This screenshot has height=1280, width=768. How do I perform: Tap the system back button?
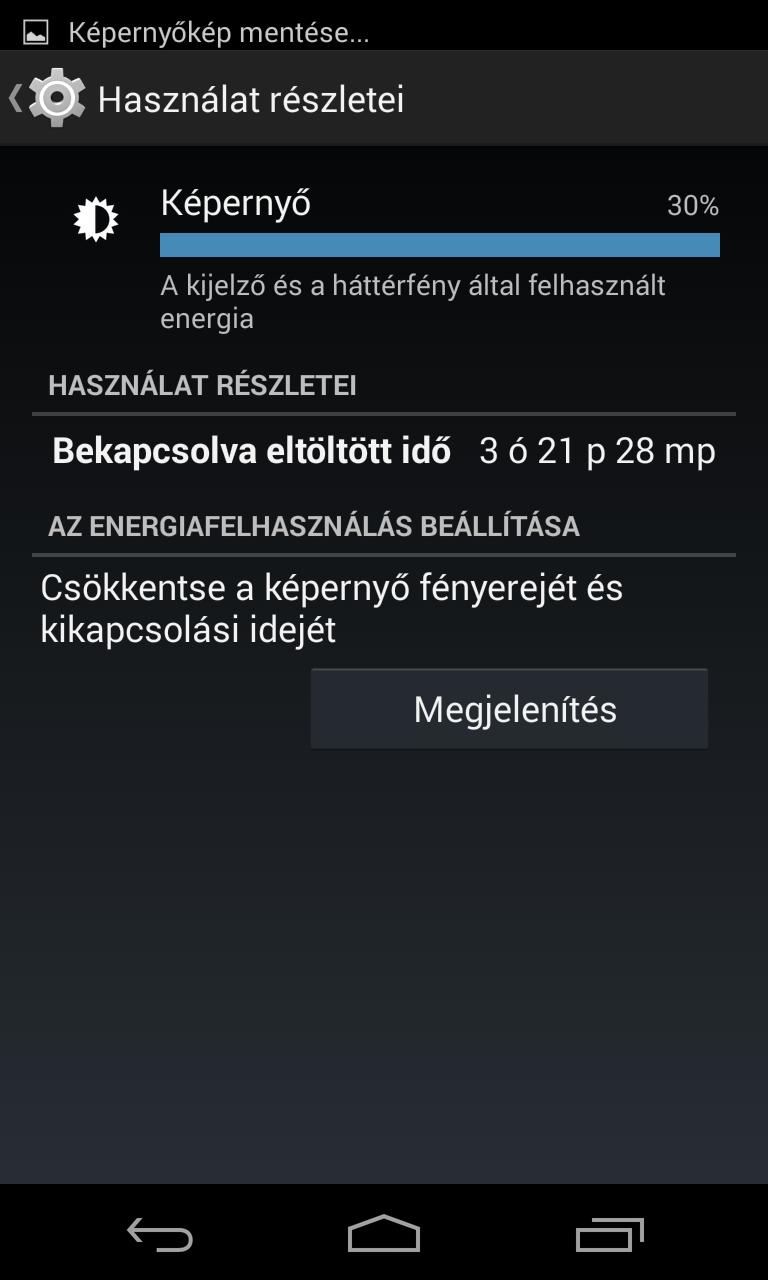point(160,1234)
